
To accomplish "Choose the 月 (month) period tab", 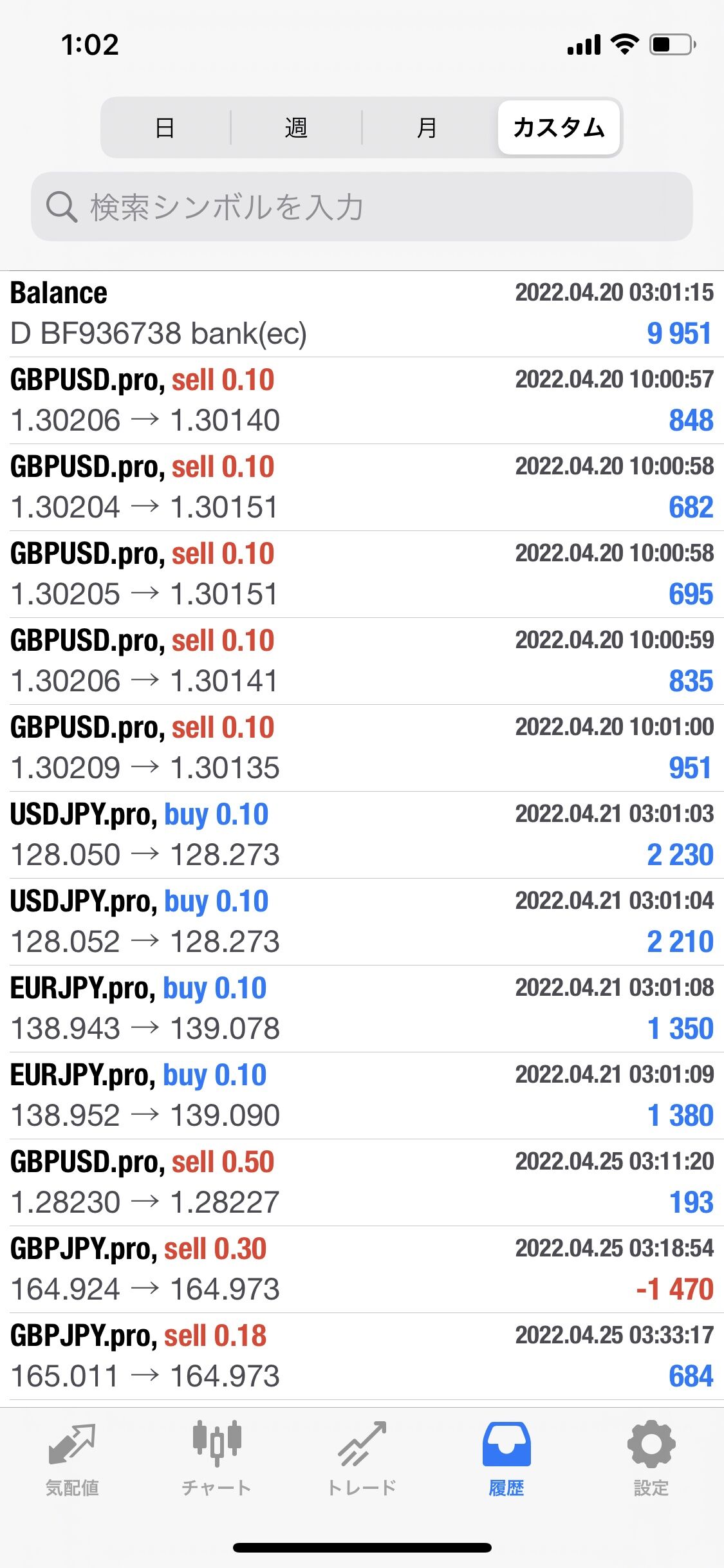I will click(x=427, y=127).
